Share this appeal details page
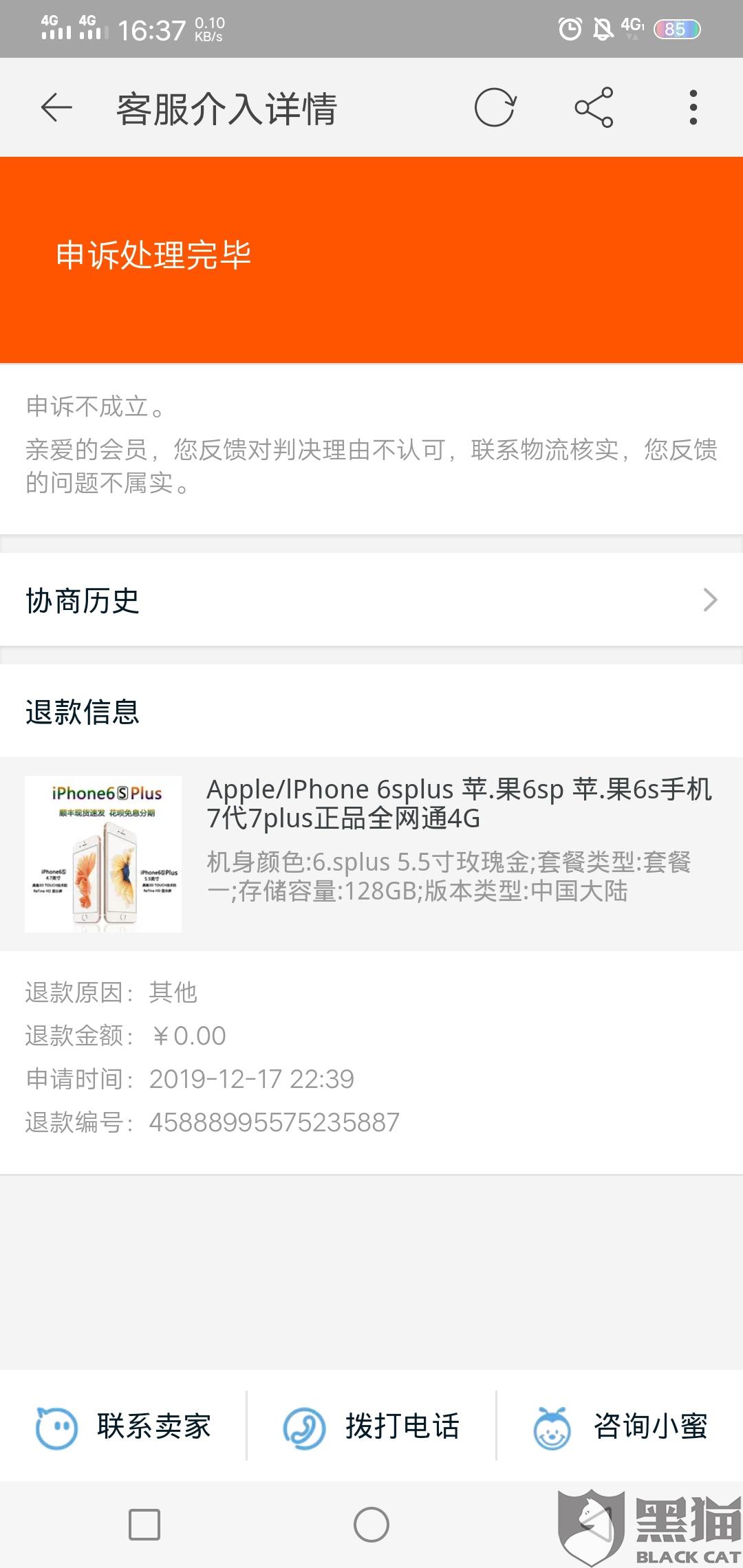Viewport: 743px width, 1568px height. (x=594, y=108)
